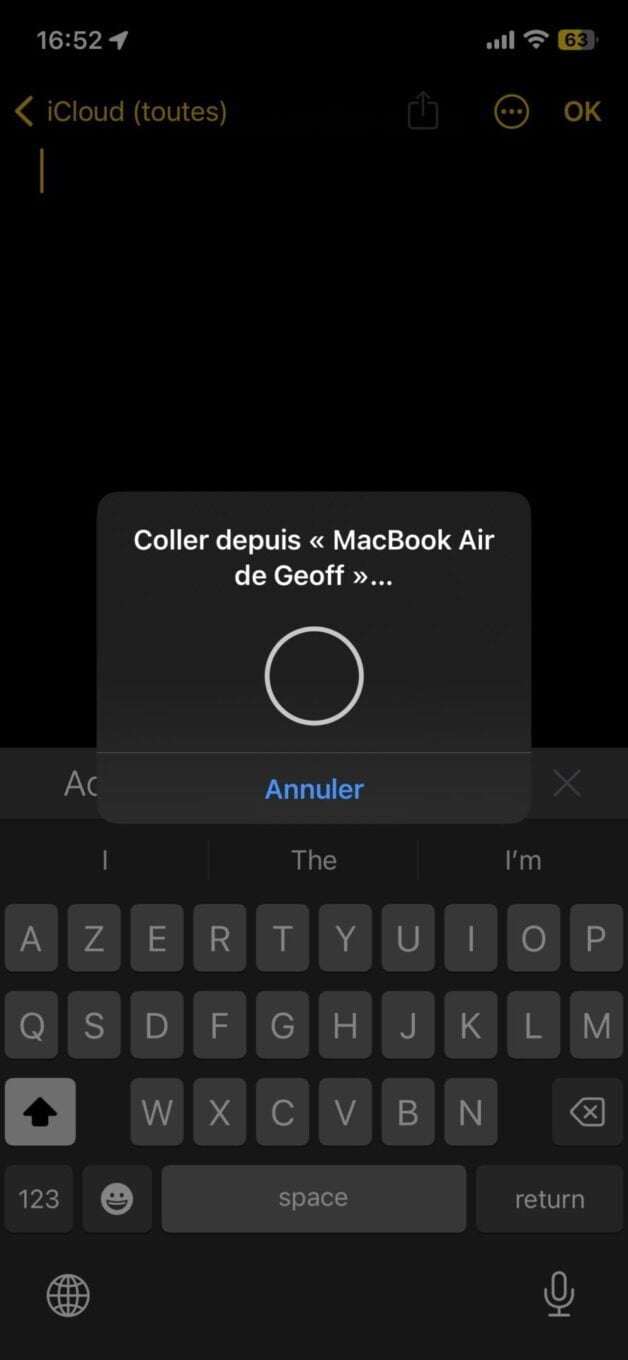Go back to iCloud (toutes) folder
The width and height of the screenshot is (628, 1360).
[x=121, y=111]
